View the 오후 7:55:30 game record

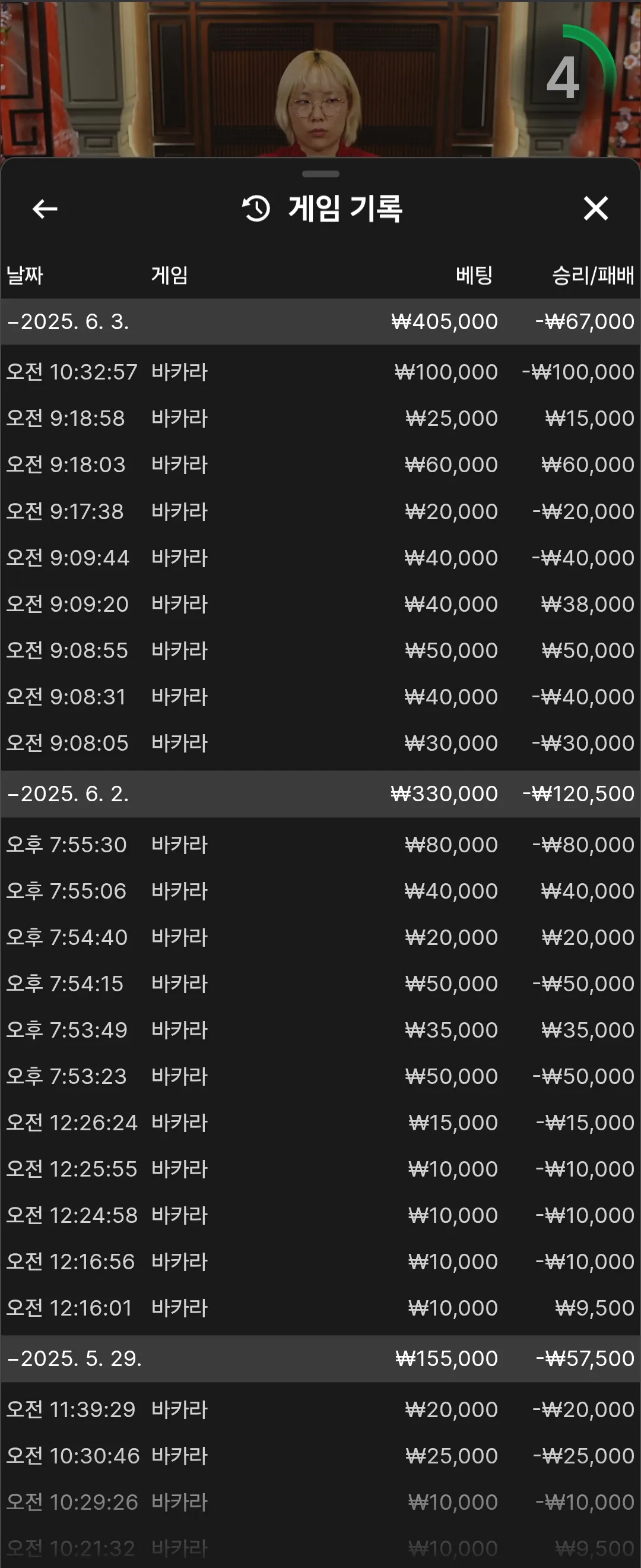click(320, 844)
